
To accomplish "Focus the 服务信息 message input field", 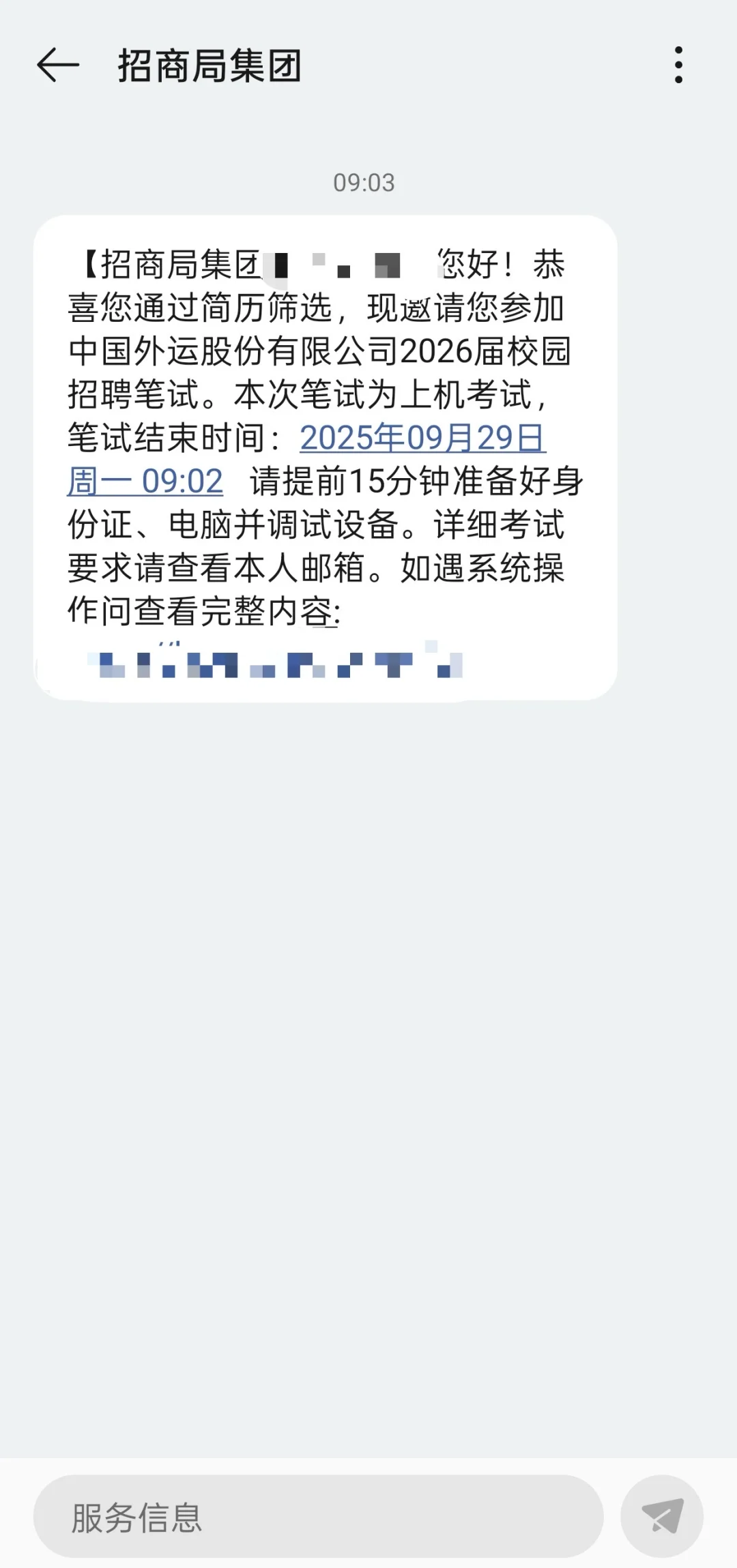I will 318,1517.
